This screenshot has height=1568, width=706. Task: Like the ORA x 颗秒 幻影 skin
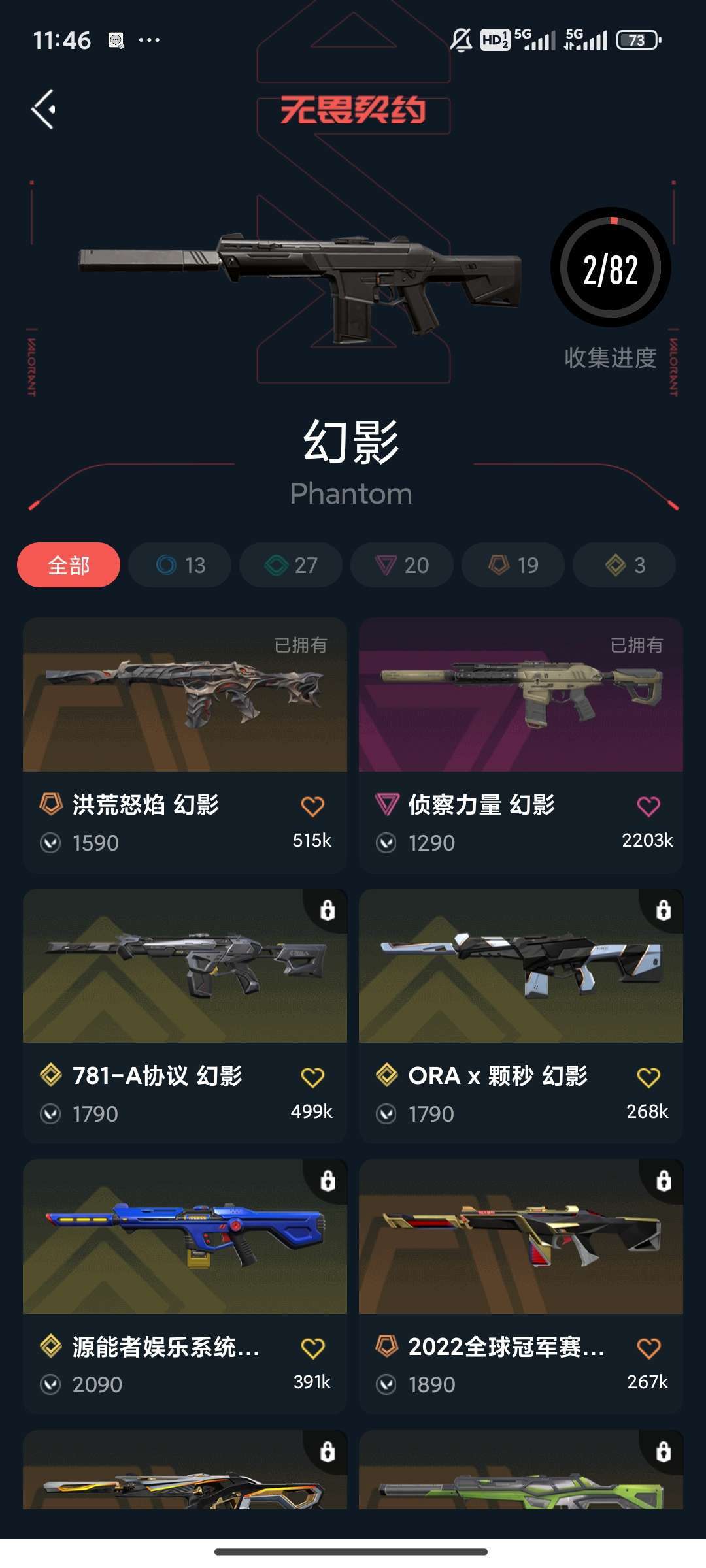coord(648,1077)
